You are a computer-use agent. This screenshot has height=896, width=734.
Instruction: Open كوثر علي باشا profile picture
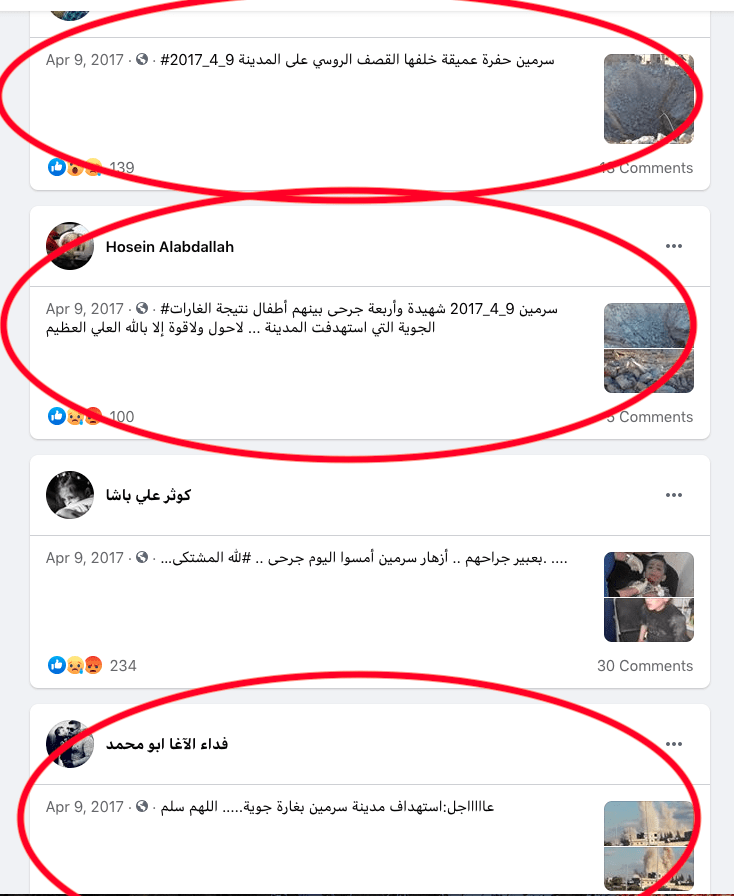click(70, 495)
